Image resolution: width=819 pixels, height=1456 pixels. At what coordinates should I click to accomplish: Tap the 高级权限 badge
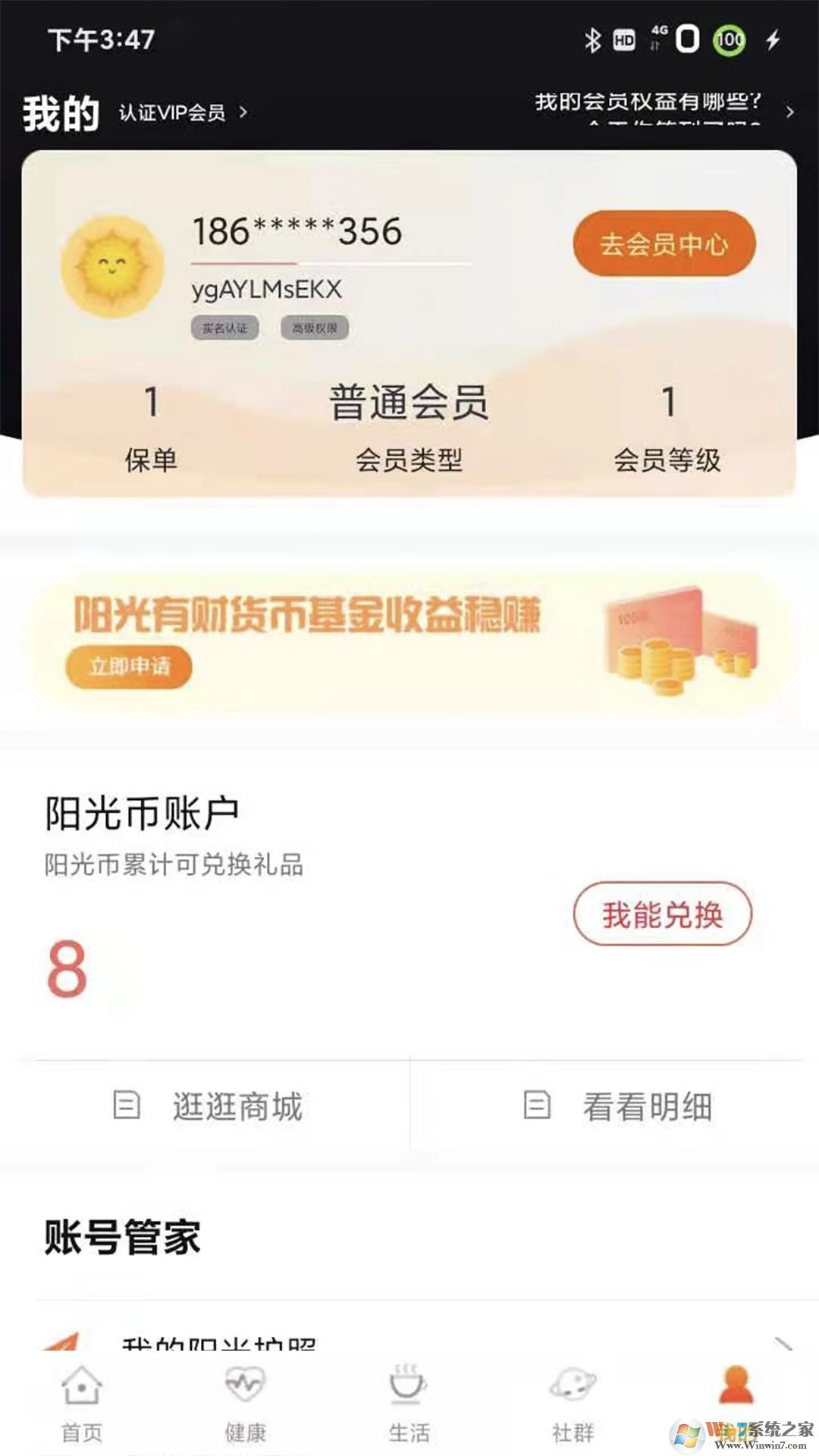coord(315,328)
